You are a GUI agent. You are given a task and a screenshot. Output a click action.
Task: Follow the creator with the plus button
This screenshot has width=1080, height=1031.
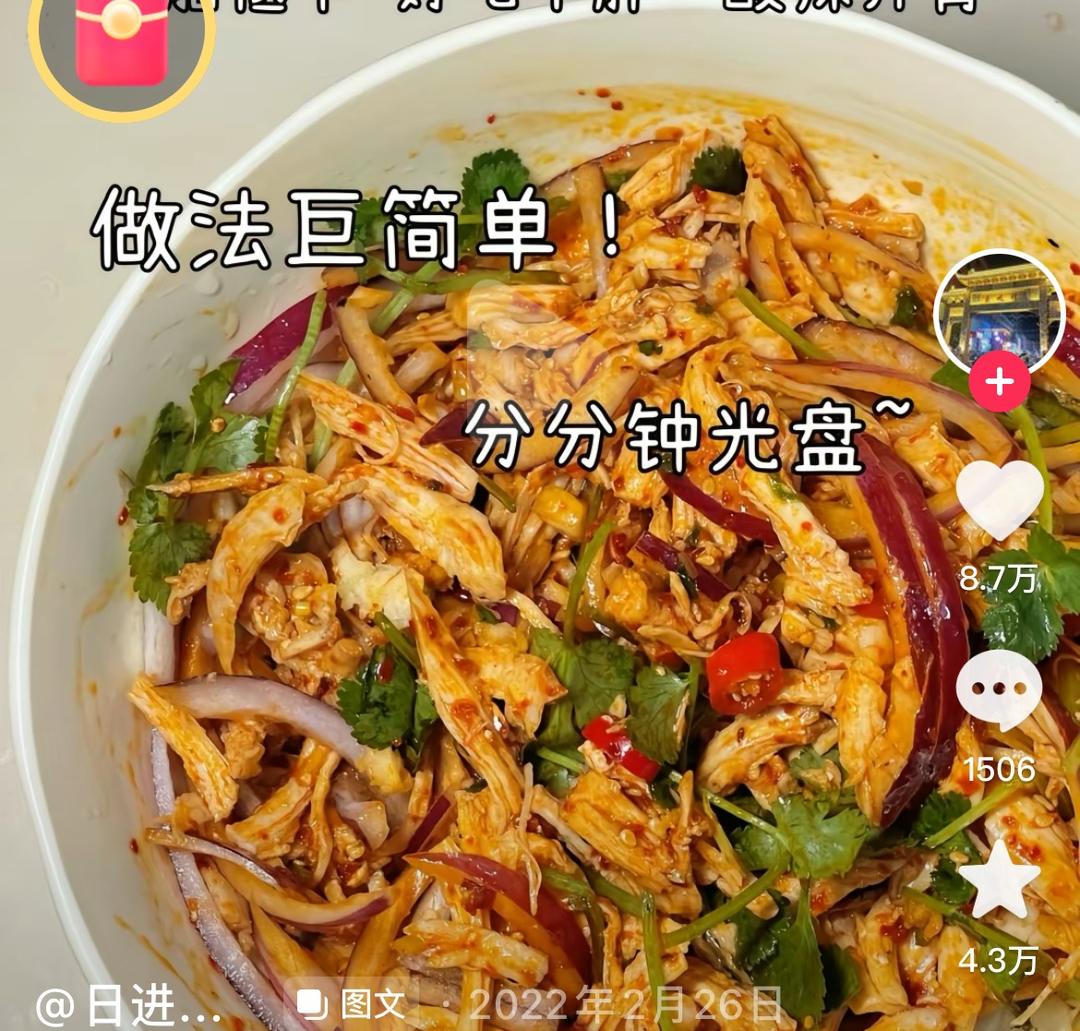pyautogui.click(x=999, y=383)
